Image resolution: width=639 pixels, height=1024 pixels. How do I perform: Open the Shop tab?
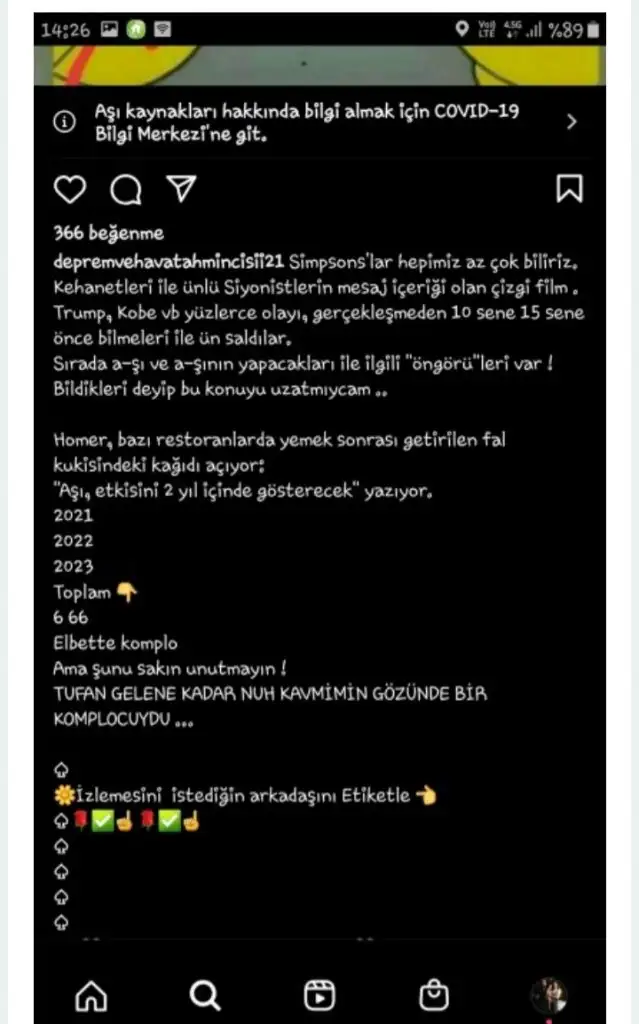434,995
